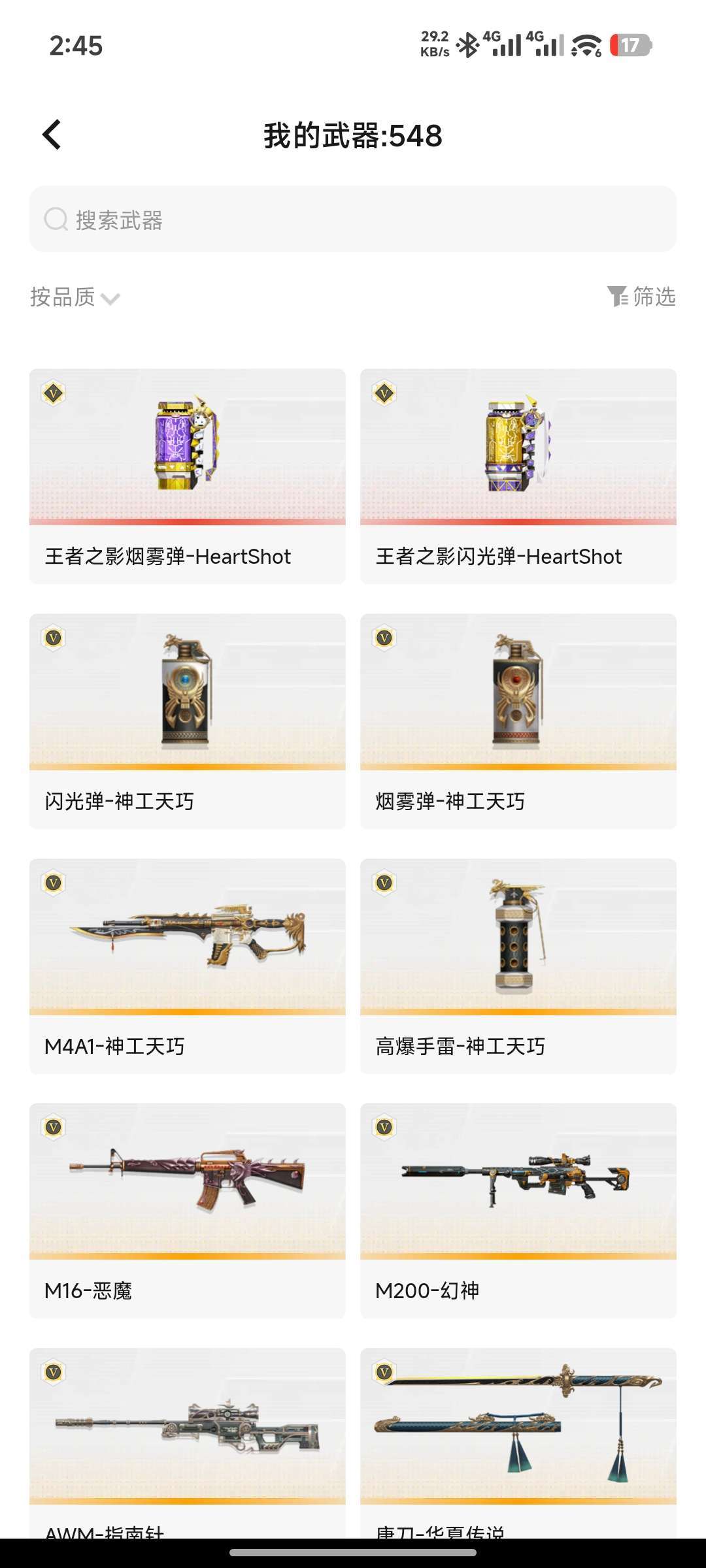Open the 王者之影烟雾弹-HeartShot card
Viewport: 706px width, 1568px height.
click(188, 476)
